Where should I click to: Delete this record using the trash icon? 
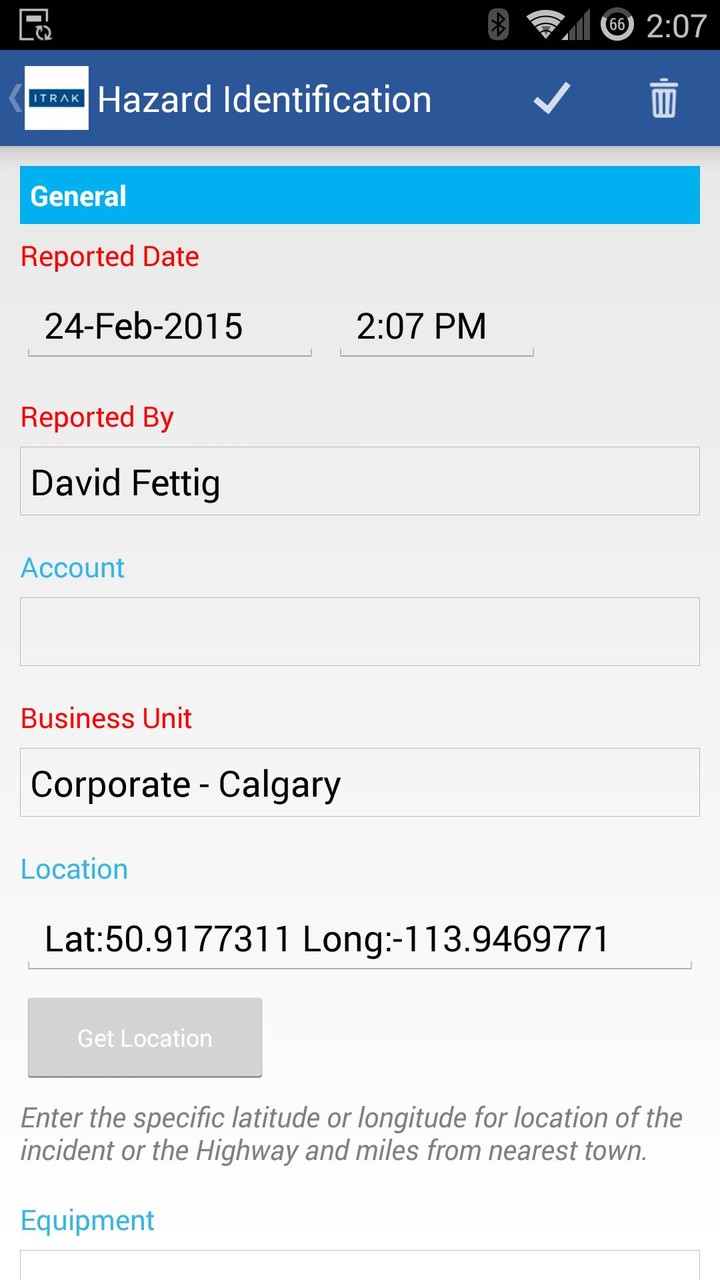point(663,99)
